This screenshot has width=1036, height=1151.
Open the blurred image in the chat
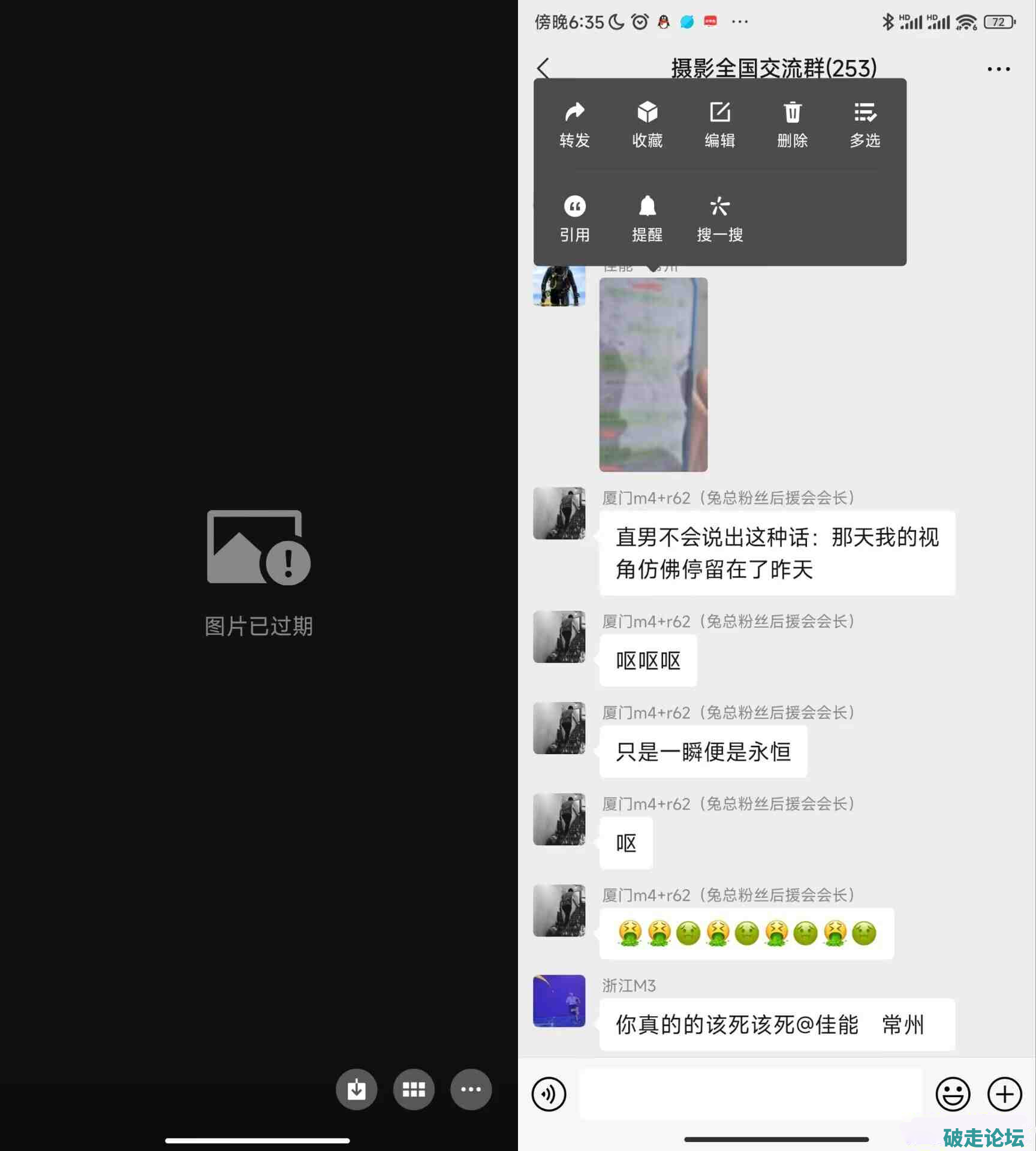click(x=653, y=375)
